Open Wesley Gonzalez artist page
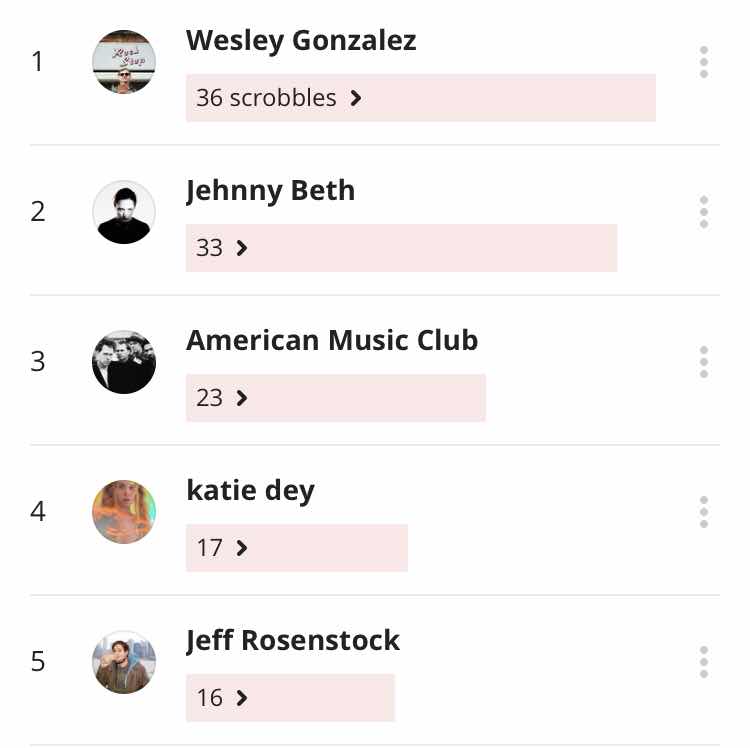The image size is (750, 748). 301,41
